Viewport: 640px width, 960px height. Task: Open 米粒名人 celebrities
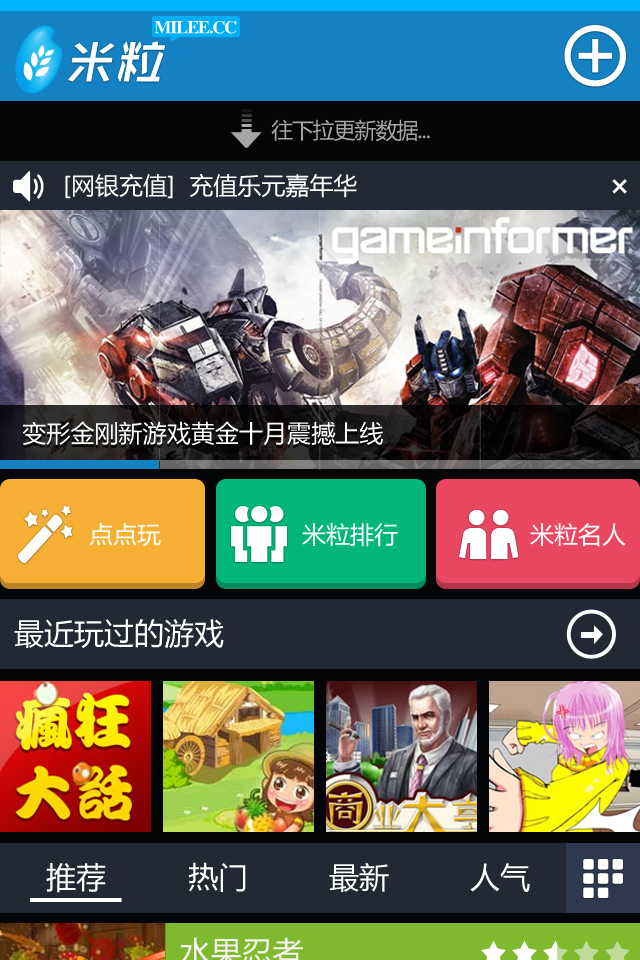(x=538, y=534)
